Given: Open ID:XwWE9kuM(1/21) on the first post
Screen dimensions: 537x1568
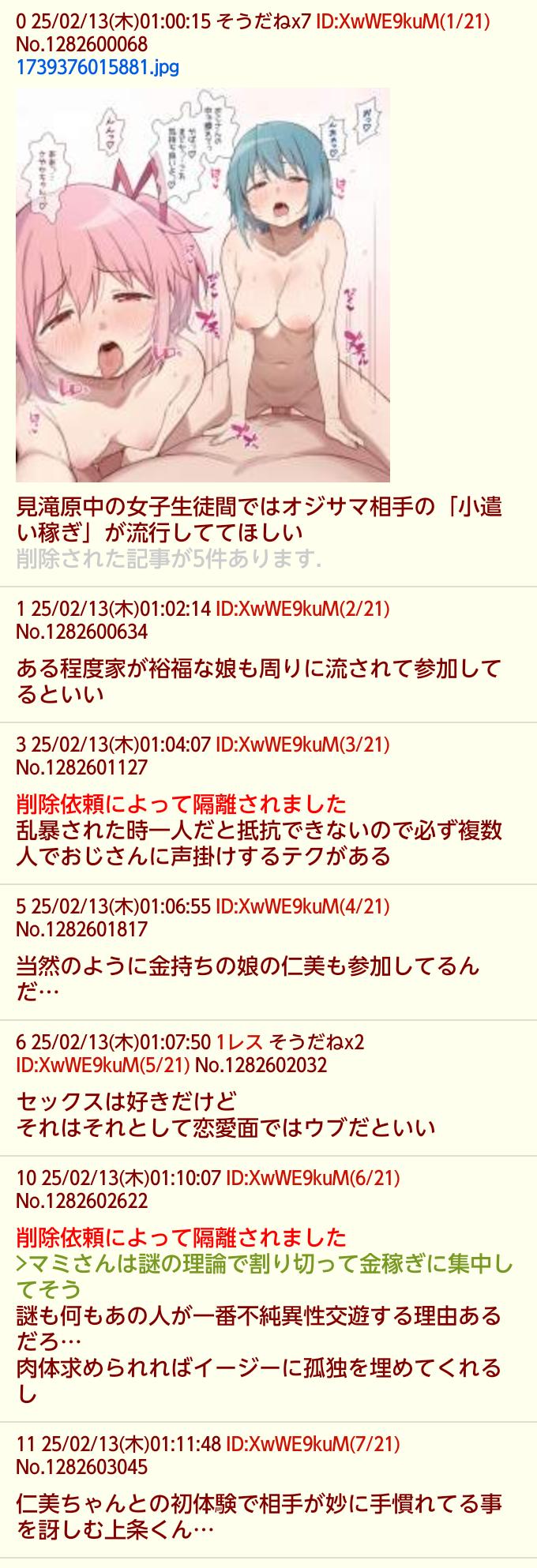Looking at the screenshot, I should tap(403, 21).
